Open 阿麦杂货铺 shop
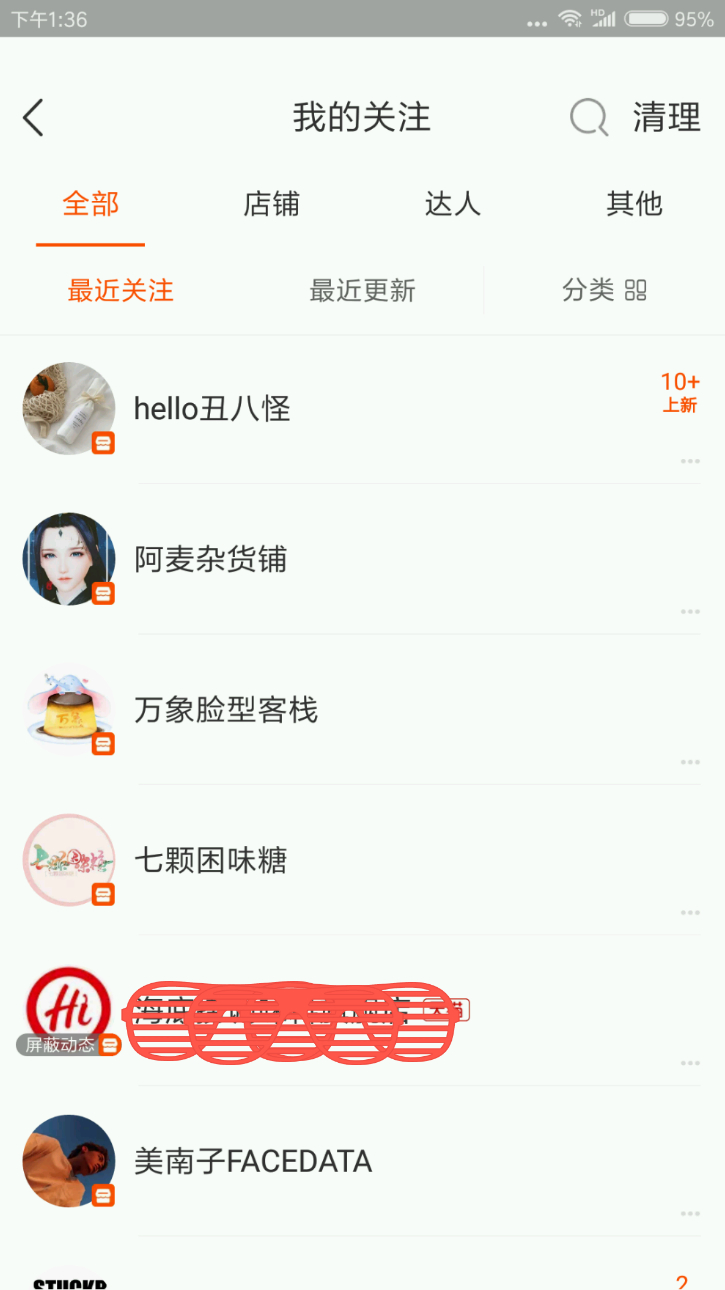 (x=211, y=560)
